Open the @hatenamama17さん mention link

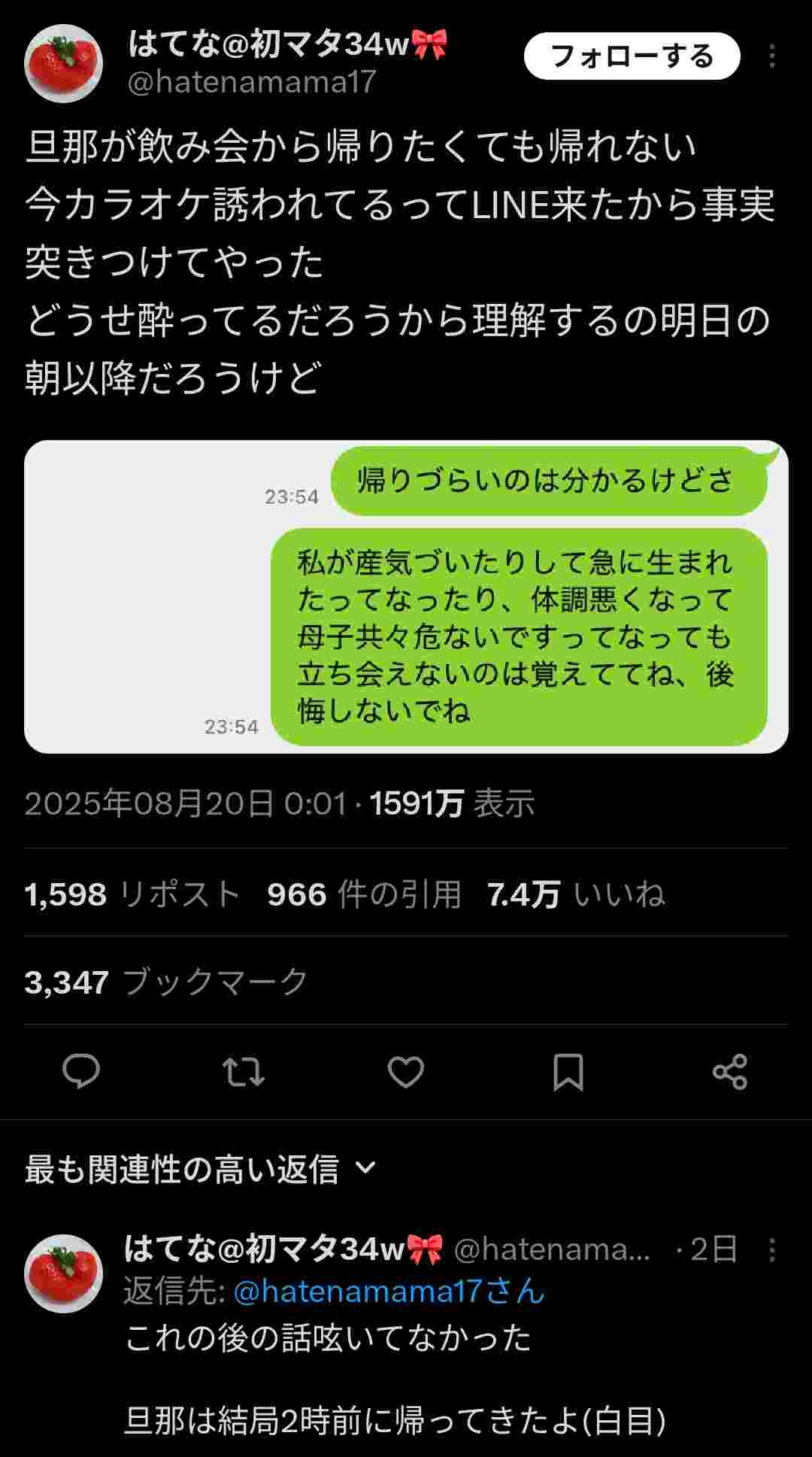tap(388, 1292)
